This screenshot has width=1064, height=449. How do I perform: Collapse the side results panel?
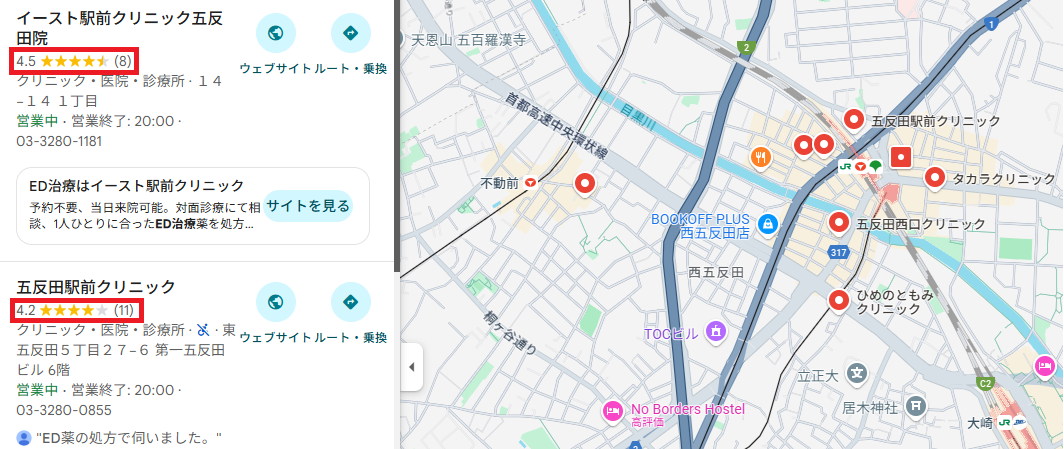point(411,367)
